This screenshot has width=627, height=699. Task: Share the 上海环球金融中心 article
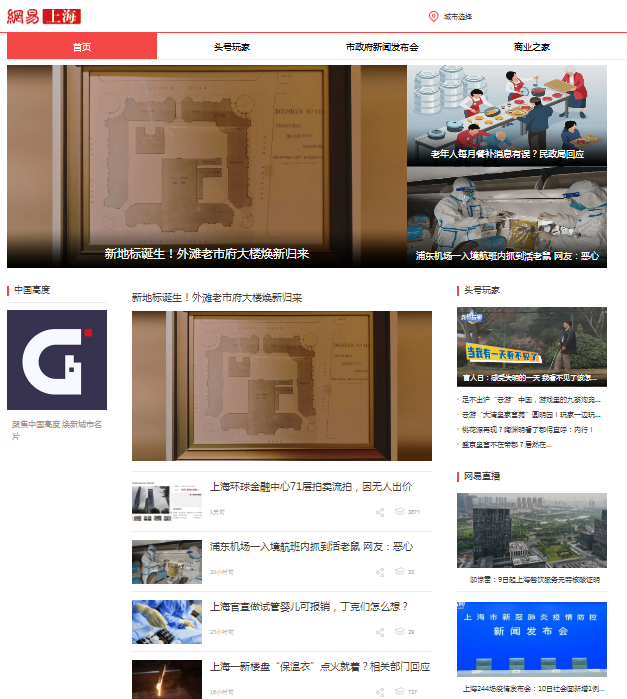380,512
